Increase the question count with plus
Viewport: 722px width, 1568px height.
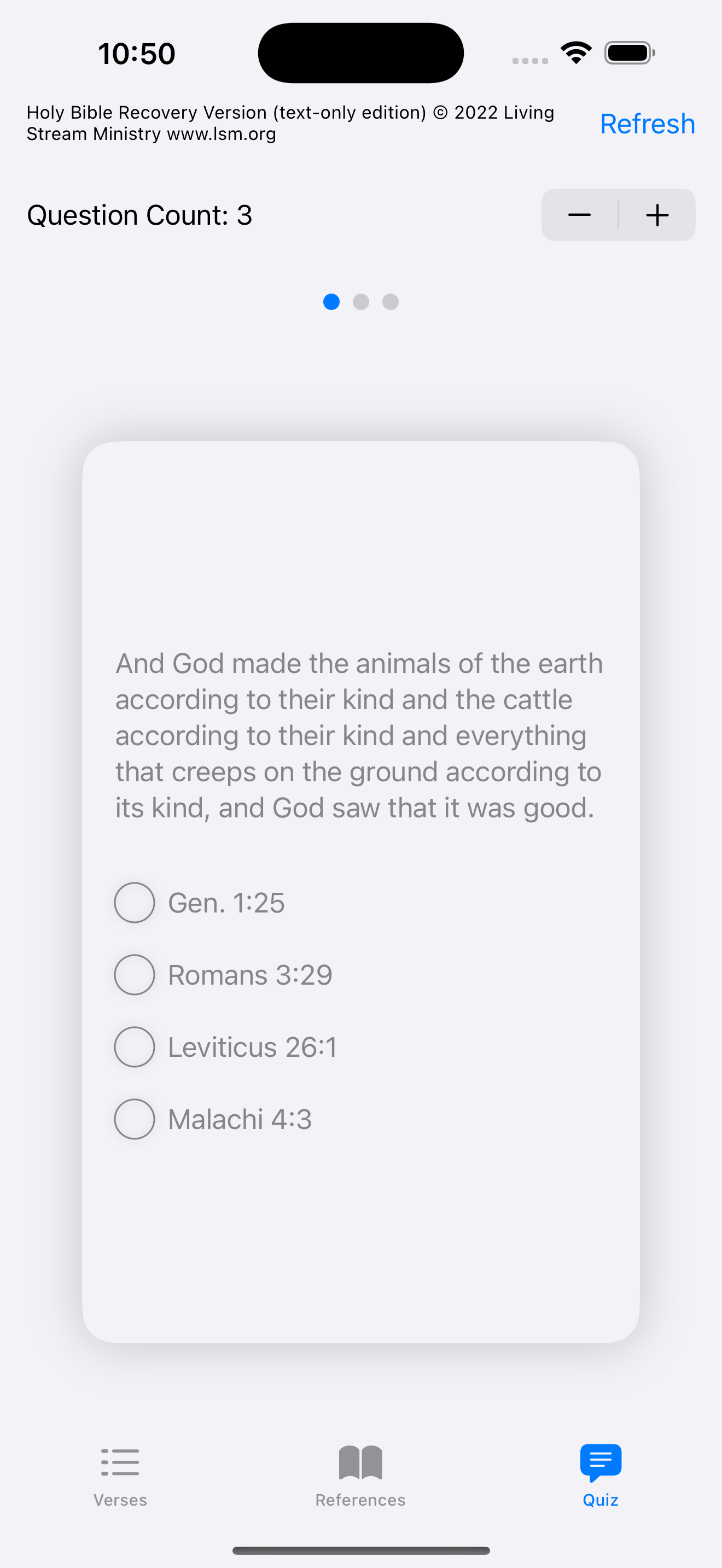[x=657, y=215]
